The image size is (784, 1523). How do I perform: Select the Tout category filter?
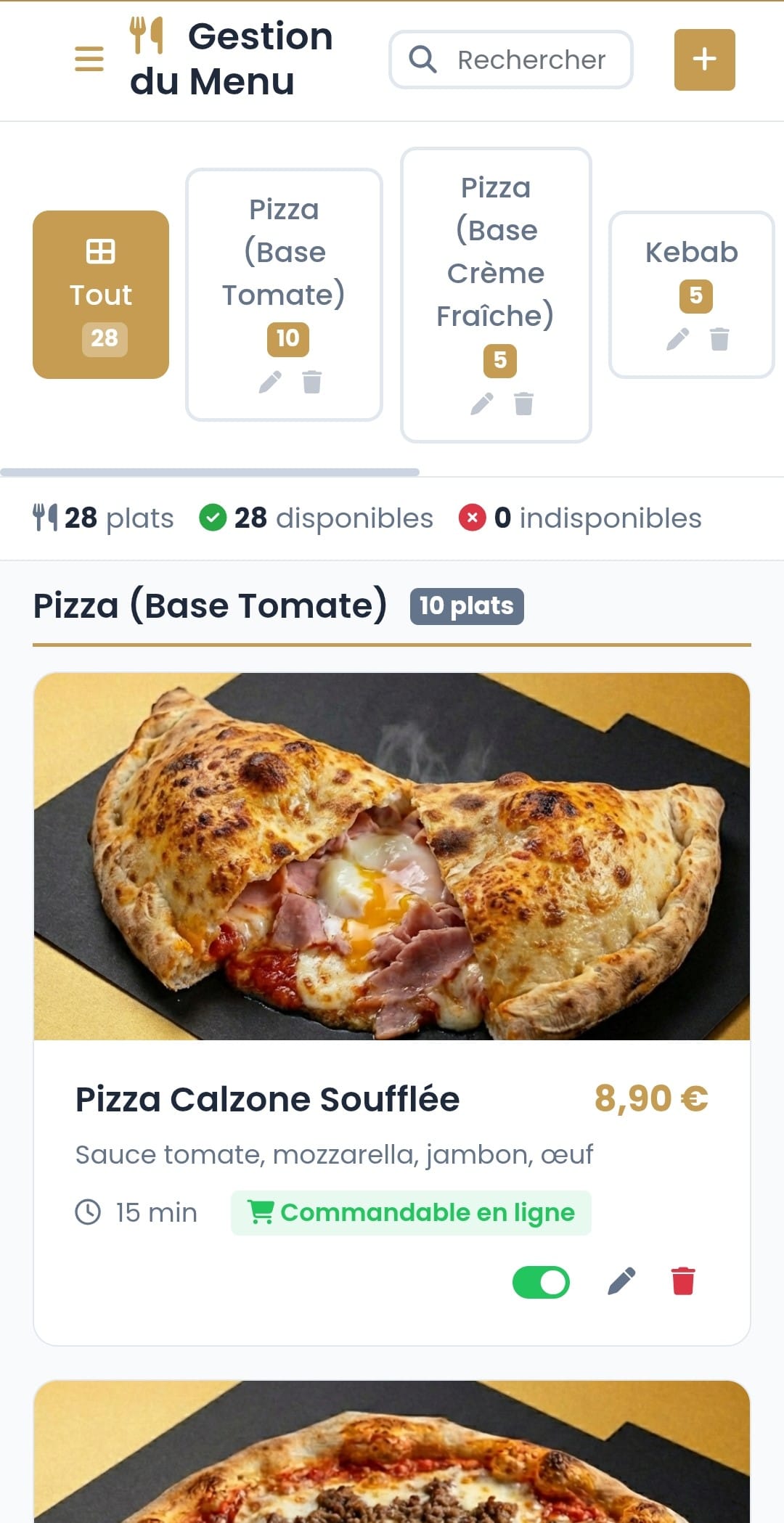click(x=100, y=294)
